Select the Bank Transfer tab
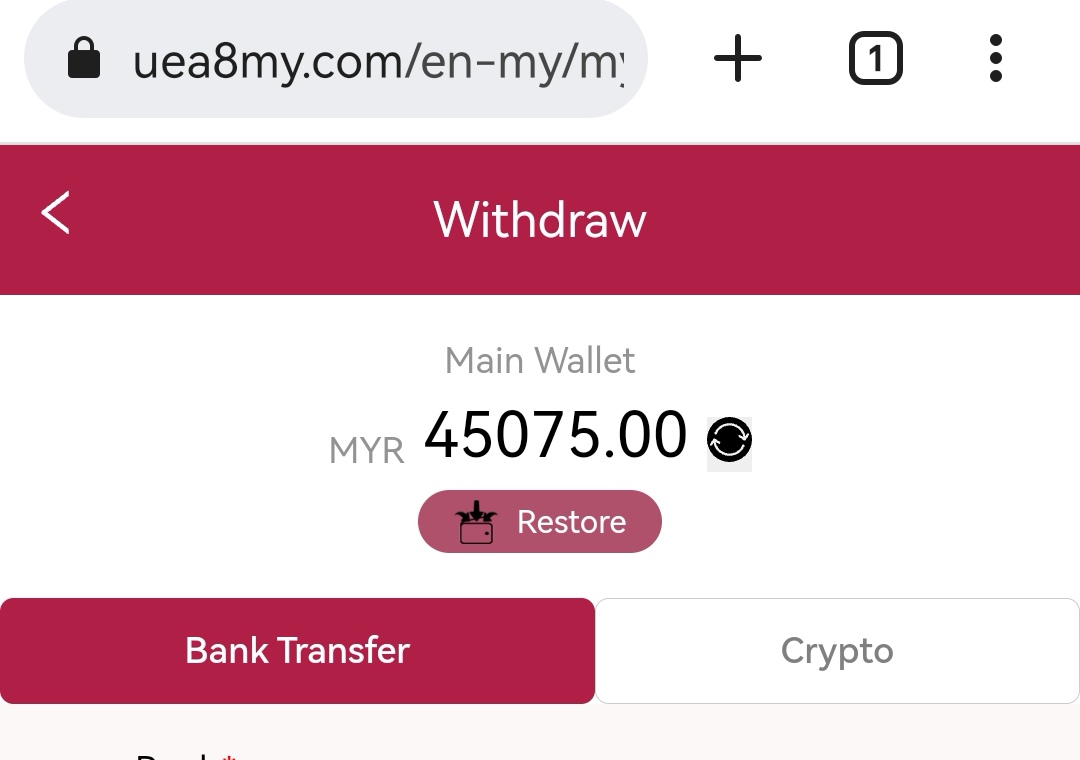The width and height of the screenshot is (1080, 760). [297, 651]
